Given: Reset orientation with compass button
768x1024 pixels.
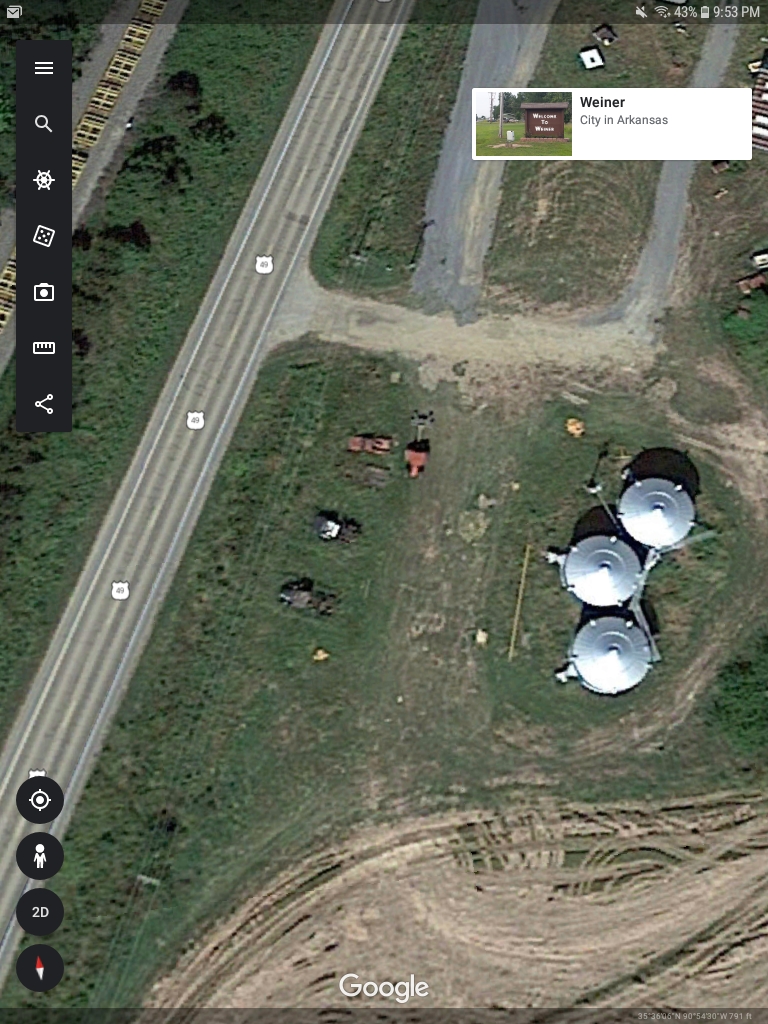Looking at the screenshot, I should (x=40, y=968).
